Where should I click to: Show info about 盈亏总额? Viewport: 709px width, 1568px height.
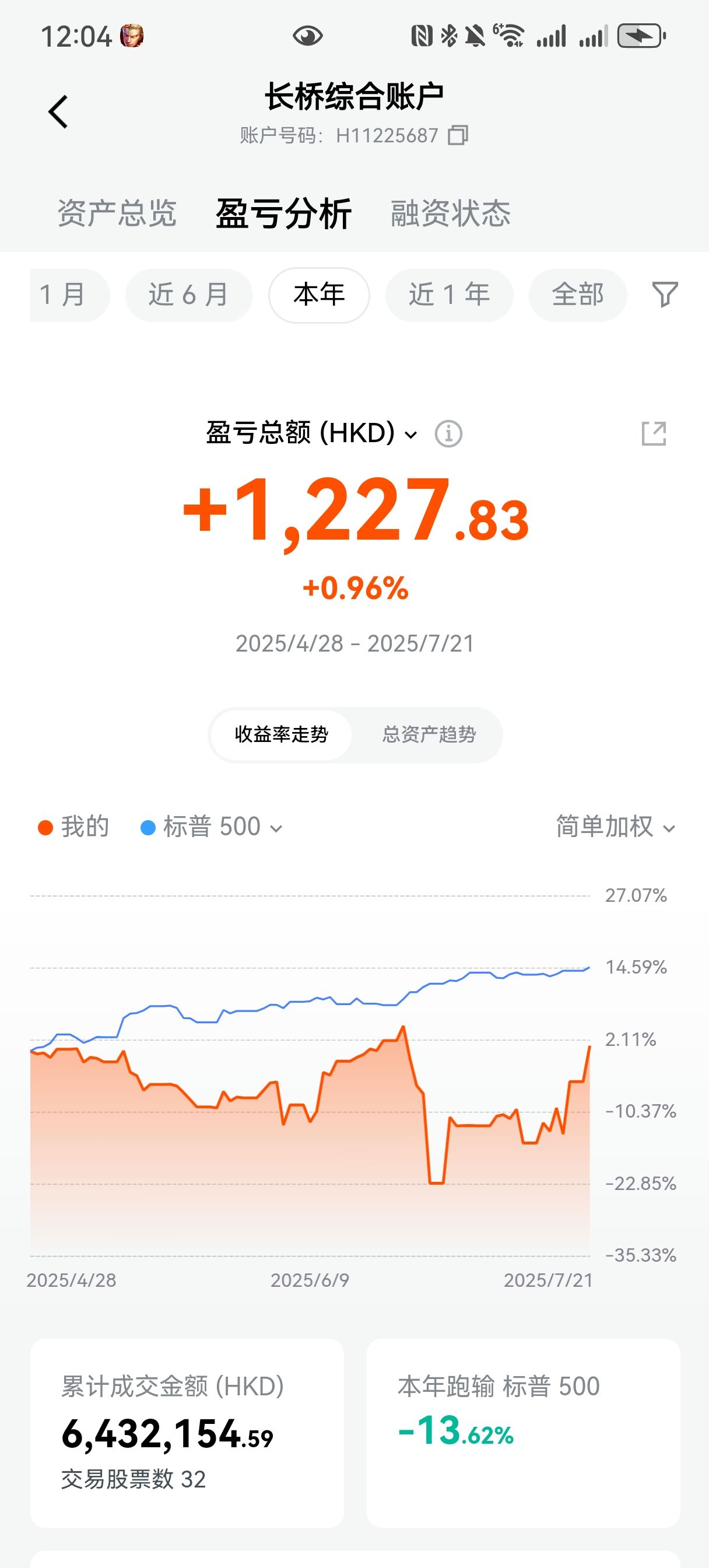[448, 434]
